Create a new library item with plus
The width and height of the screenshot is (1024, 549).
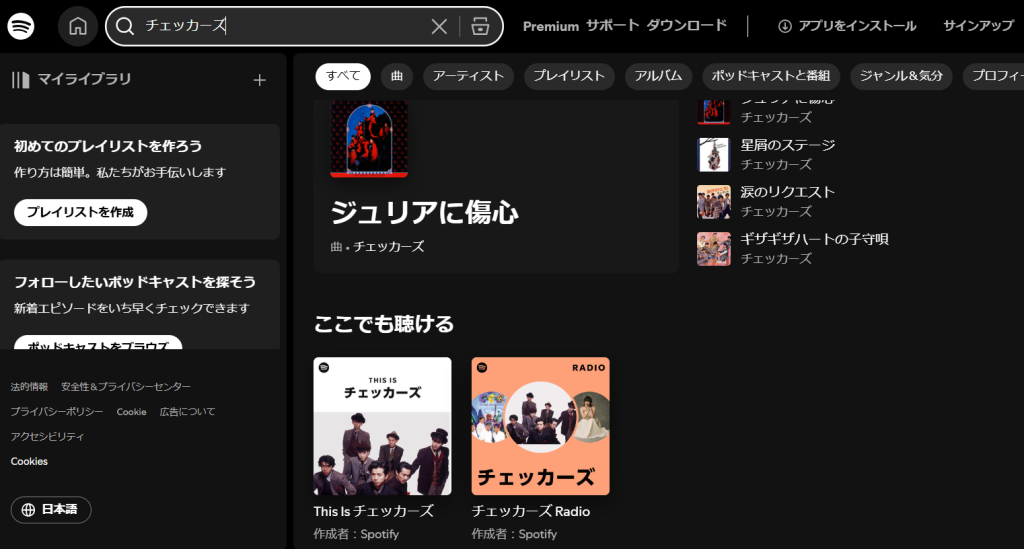coord(260,80)
